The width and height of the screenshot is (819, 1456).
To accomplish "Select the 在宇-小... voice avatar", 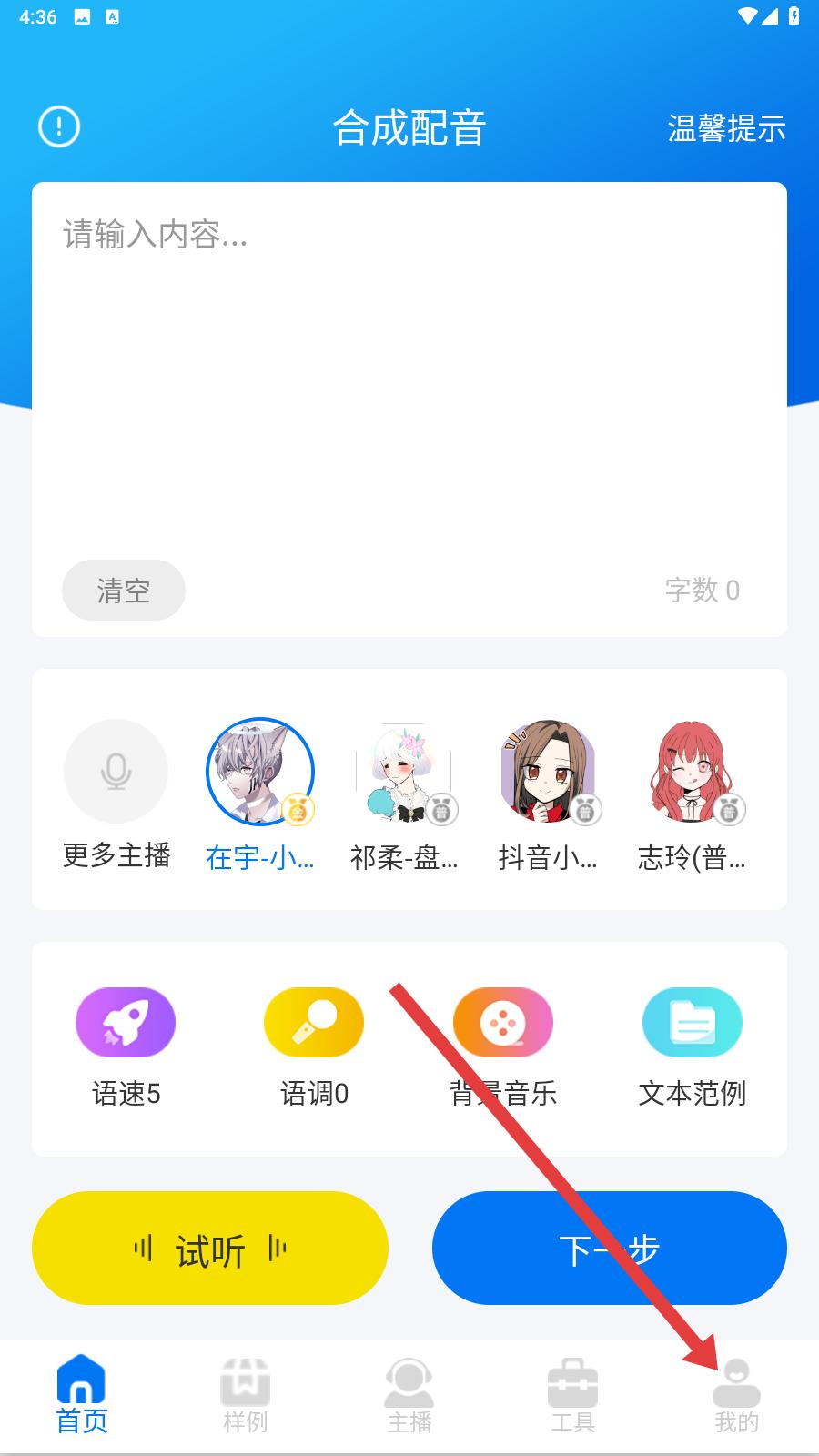I will click(x=260, y=772).
